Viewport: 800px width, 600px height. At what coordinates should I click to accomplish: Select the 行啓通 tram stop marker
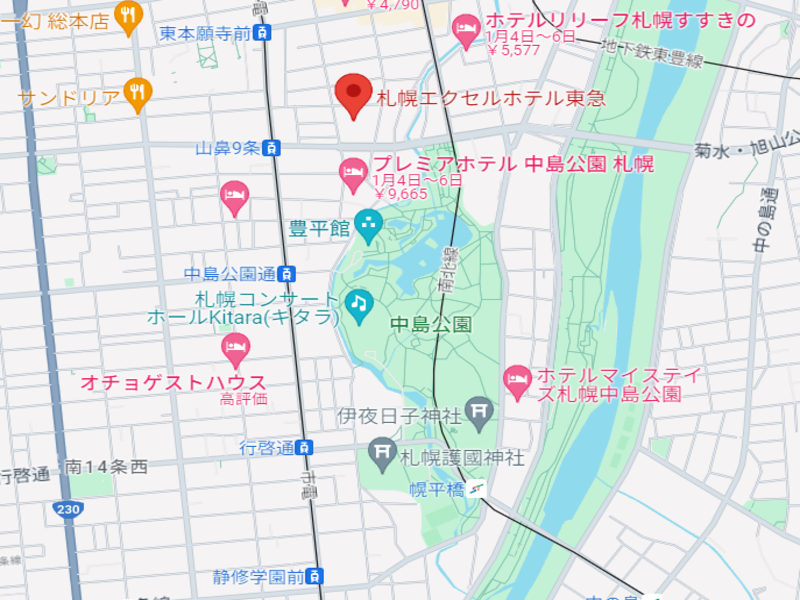pos(304,447)
